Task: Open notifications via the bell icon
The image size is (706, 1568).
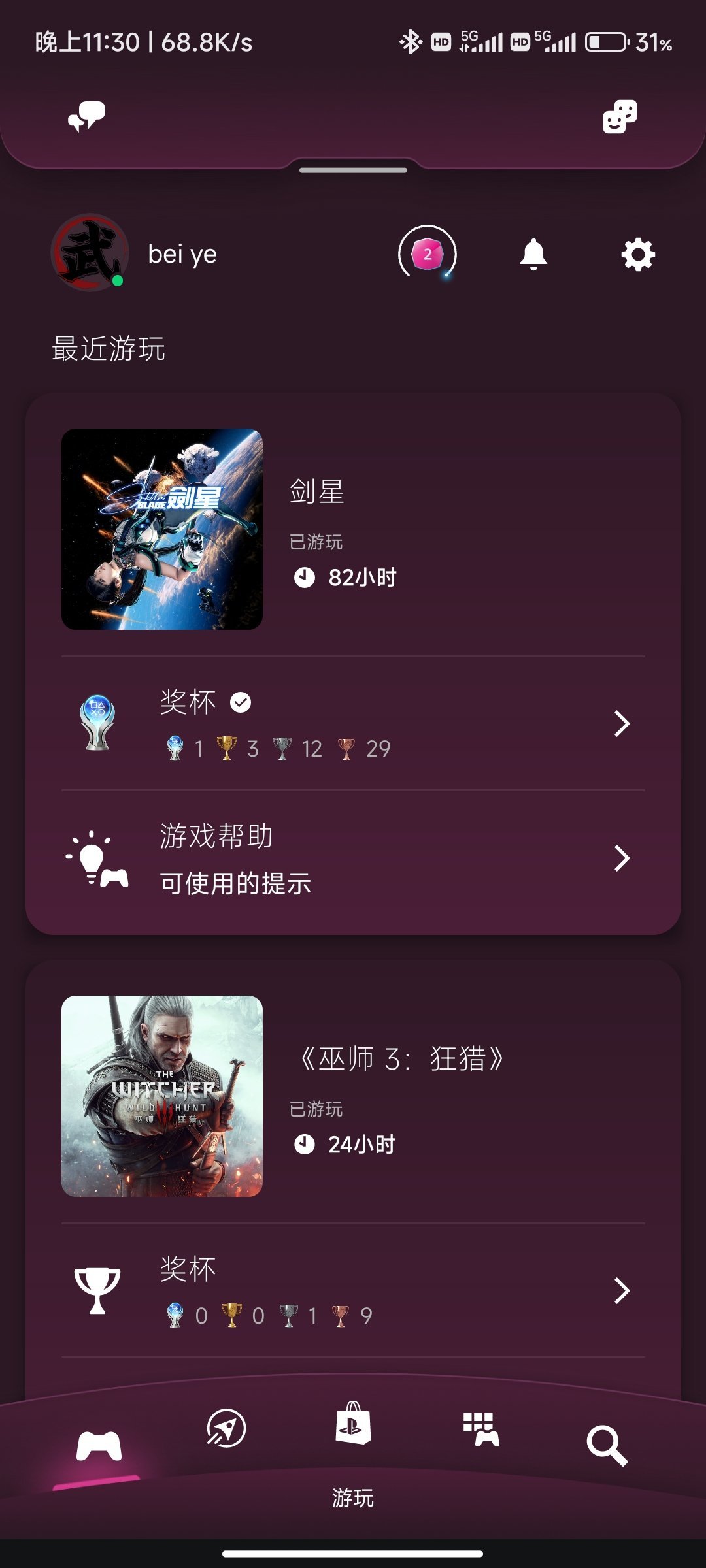Action: pyautogui.click(x=533, y=255)
